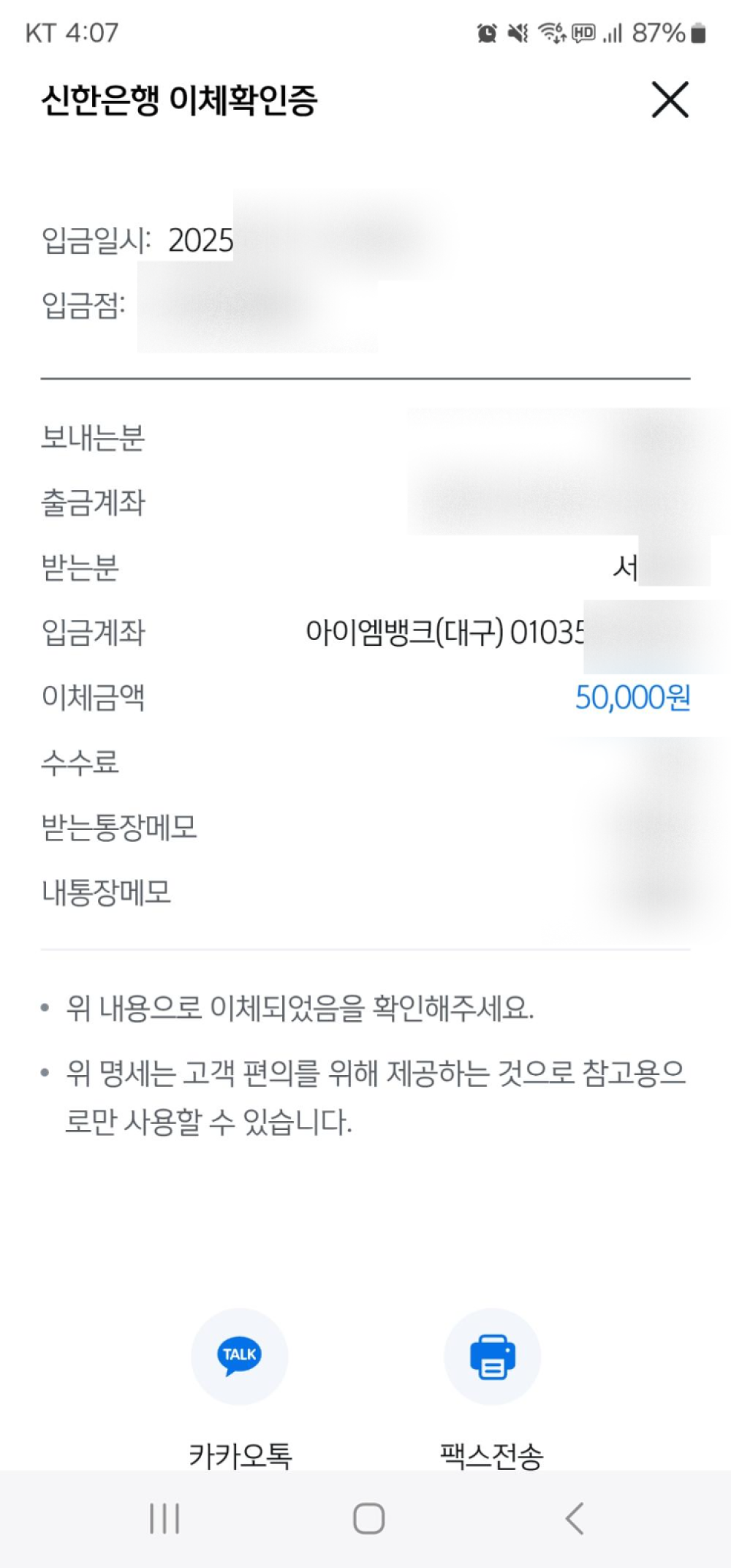Close the 이체확인증 screen with X
Screen dimensions: 731x1568
670,99
